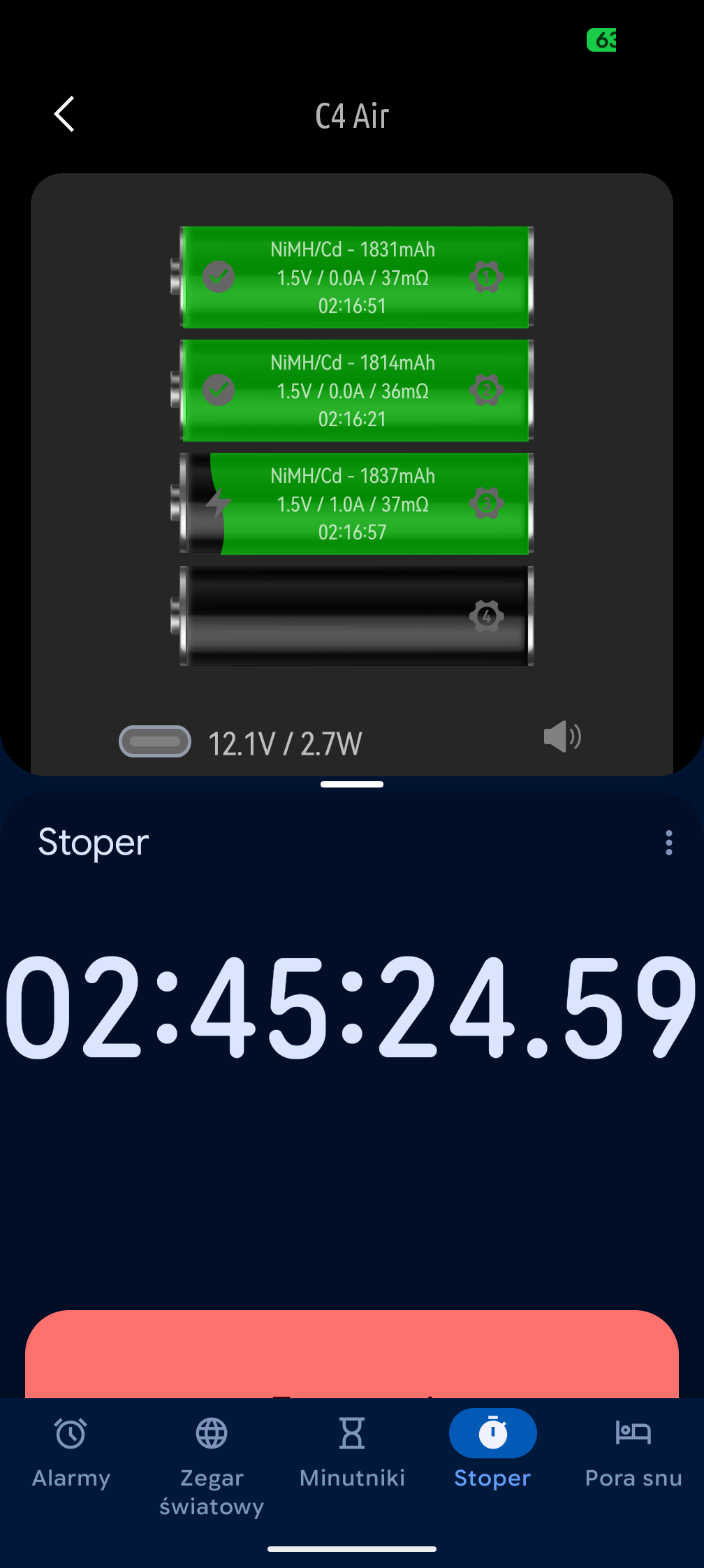Switch to the Alarmy tab
This screenshot has height=1568, width=704.
[71, 1450]
